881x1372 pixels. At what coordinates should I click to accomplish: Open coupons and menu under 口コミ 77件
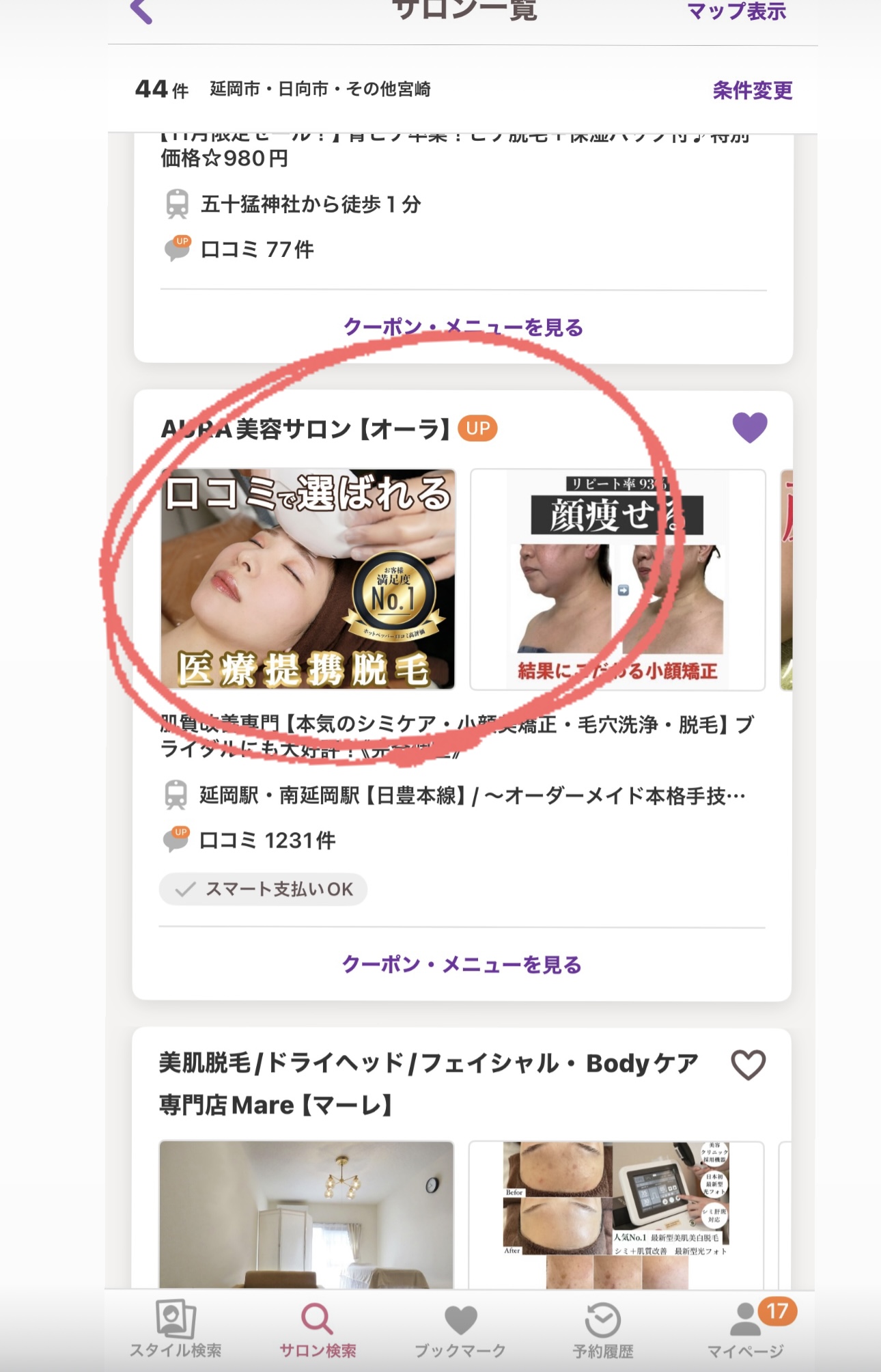point(463,327)
